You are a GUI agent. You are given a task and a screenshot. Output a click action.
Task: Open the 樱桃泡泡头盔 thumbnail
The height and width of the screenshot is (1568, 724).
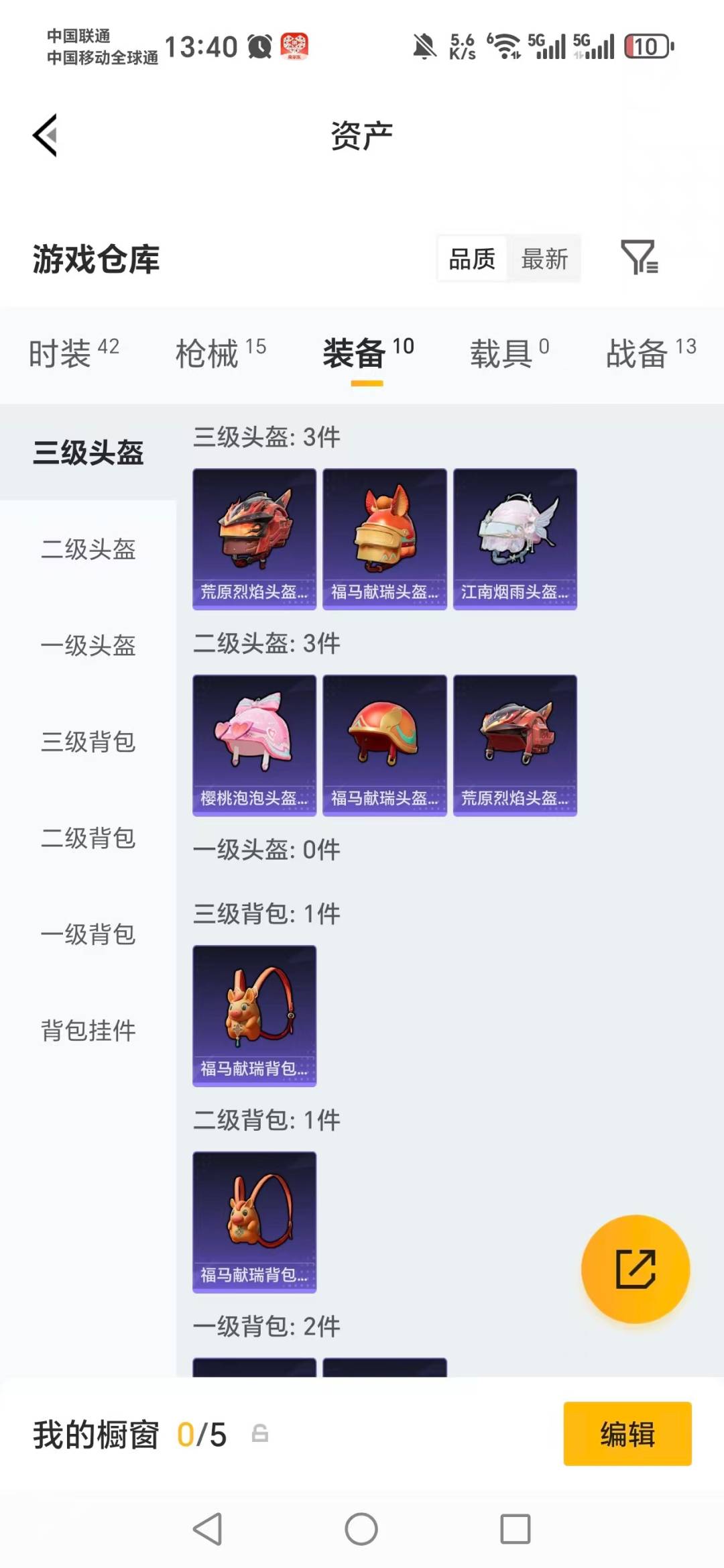click(253, 744)
